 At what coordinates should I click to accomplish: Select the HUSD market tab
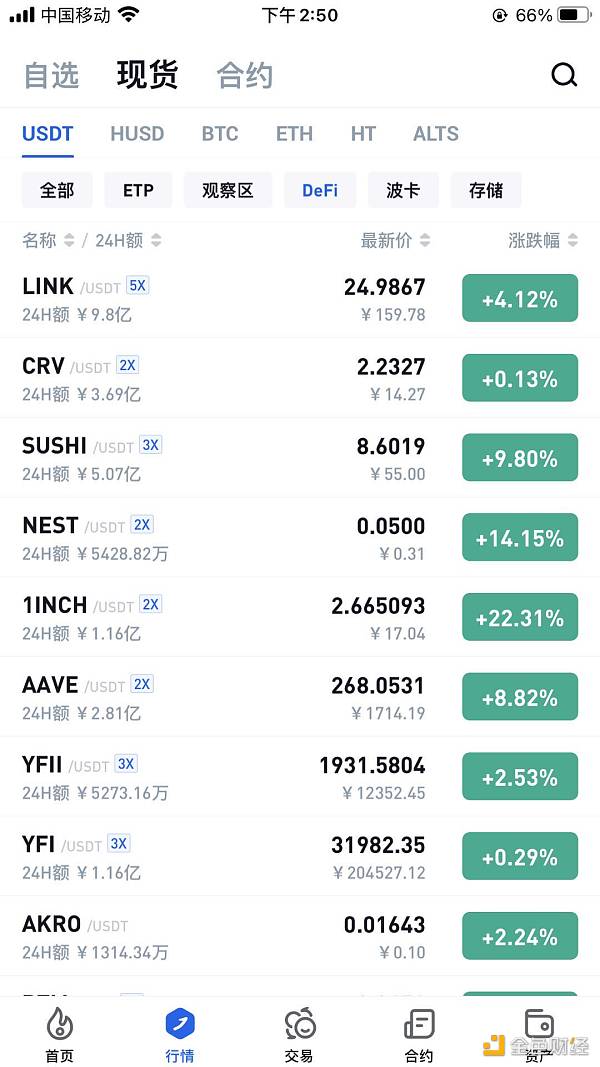(137, 134)
